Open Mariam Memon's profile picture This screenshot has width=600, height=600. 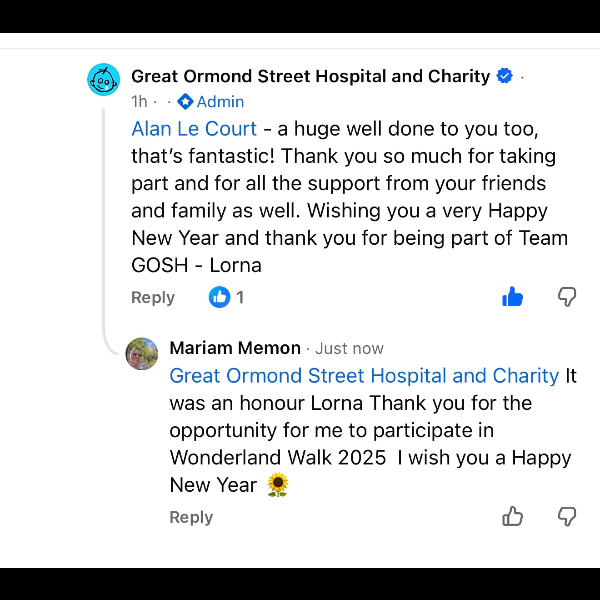click(x=142, y=354)
